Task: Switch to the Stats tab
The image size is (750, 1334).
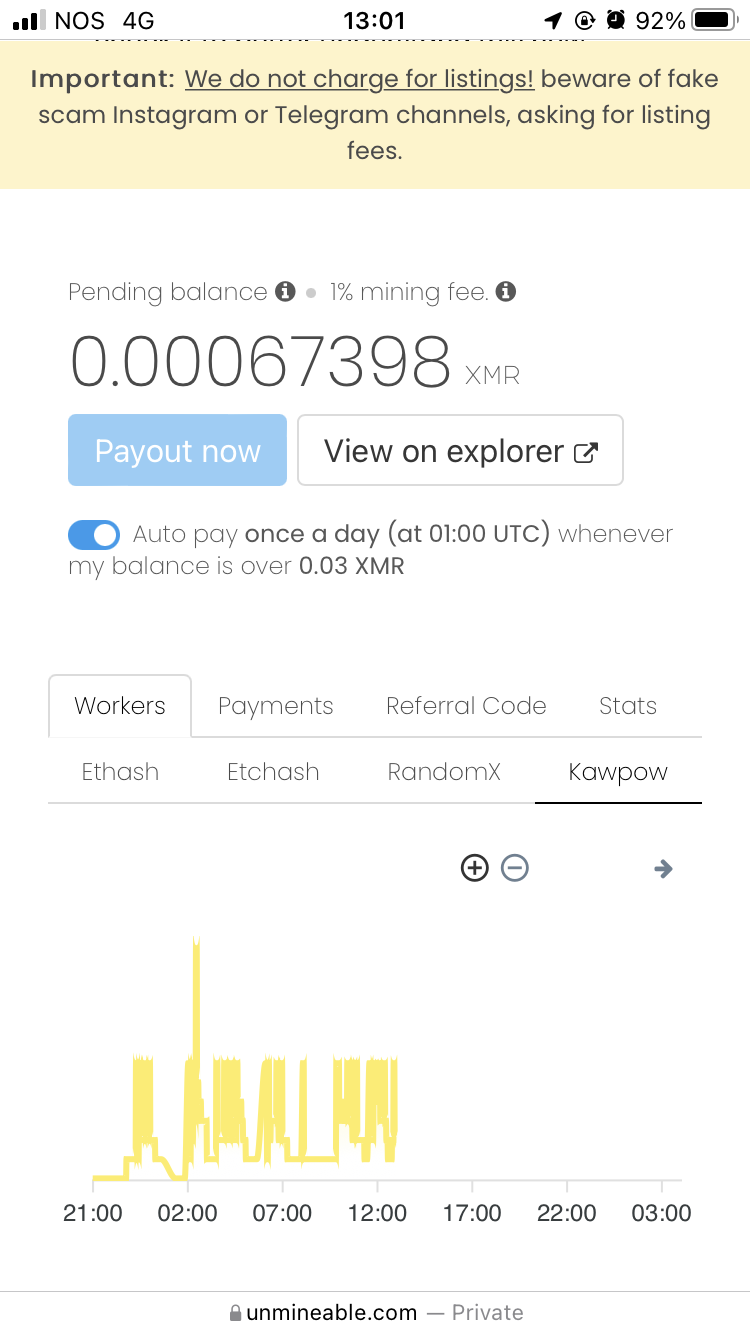Action: pos(627,706)
